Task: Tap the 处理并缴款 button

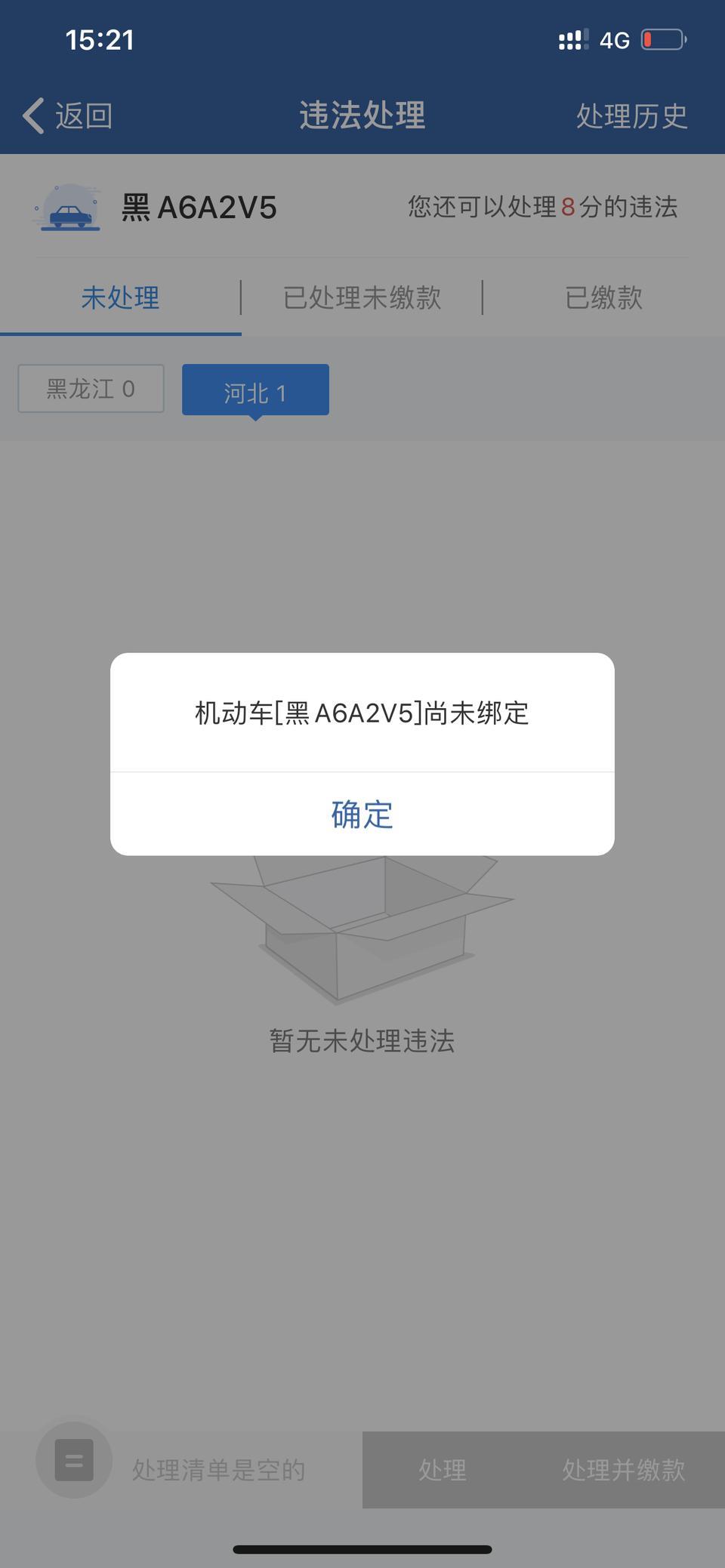Action: click(624, 1470)
